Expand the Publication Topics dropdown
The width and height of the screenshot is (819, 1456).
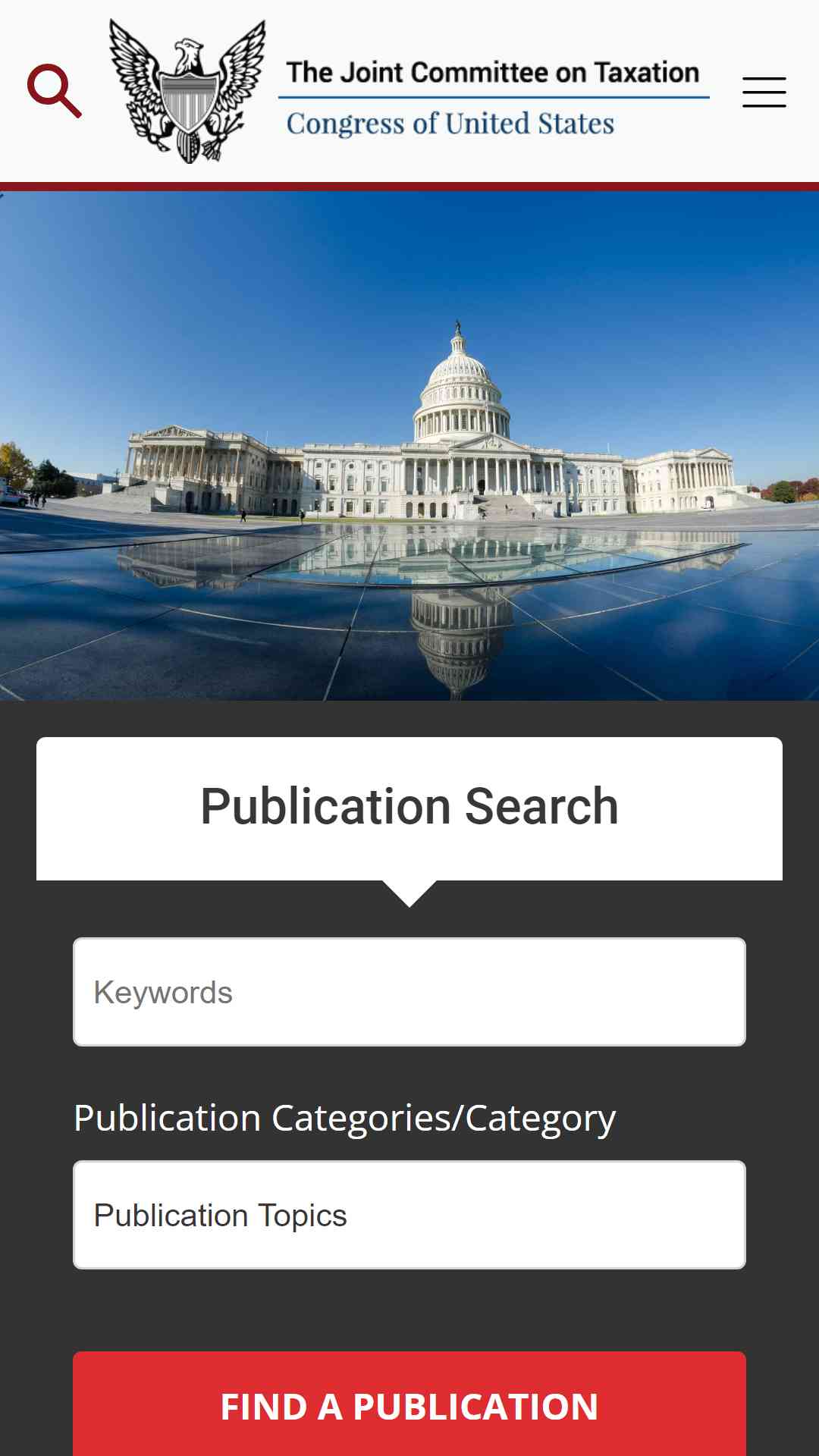click(x=409, y=1215)
